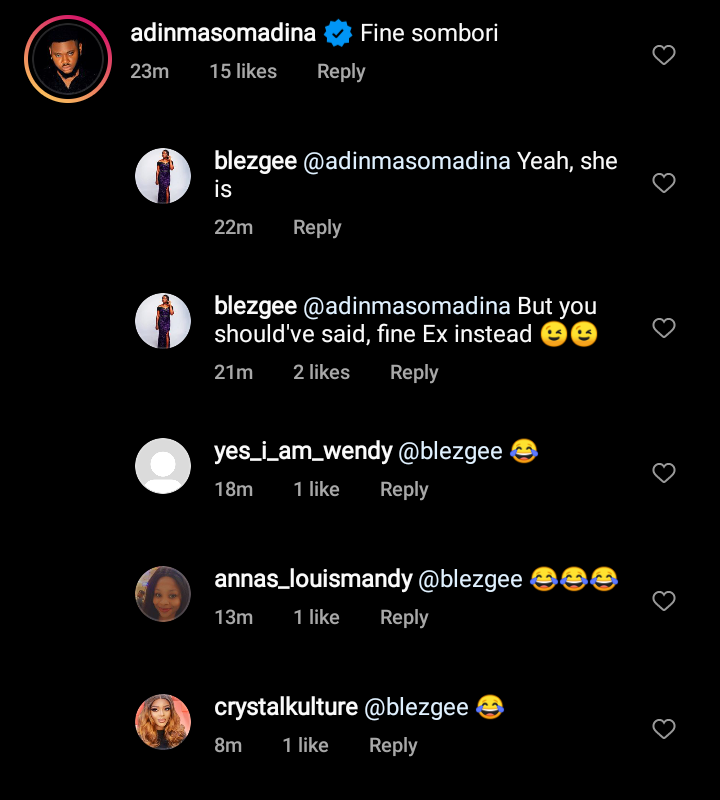Reply to adinmasomadina's comment
This screenshot has height=800, width=720.
click(341, 72)
